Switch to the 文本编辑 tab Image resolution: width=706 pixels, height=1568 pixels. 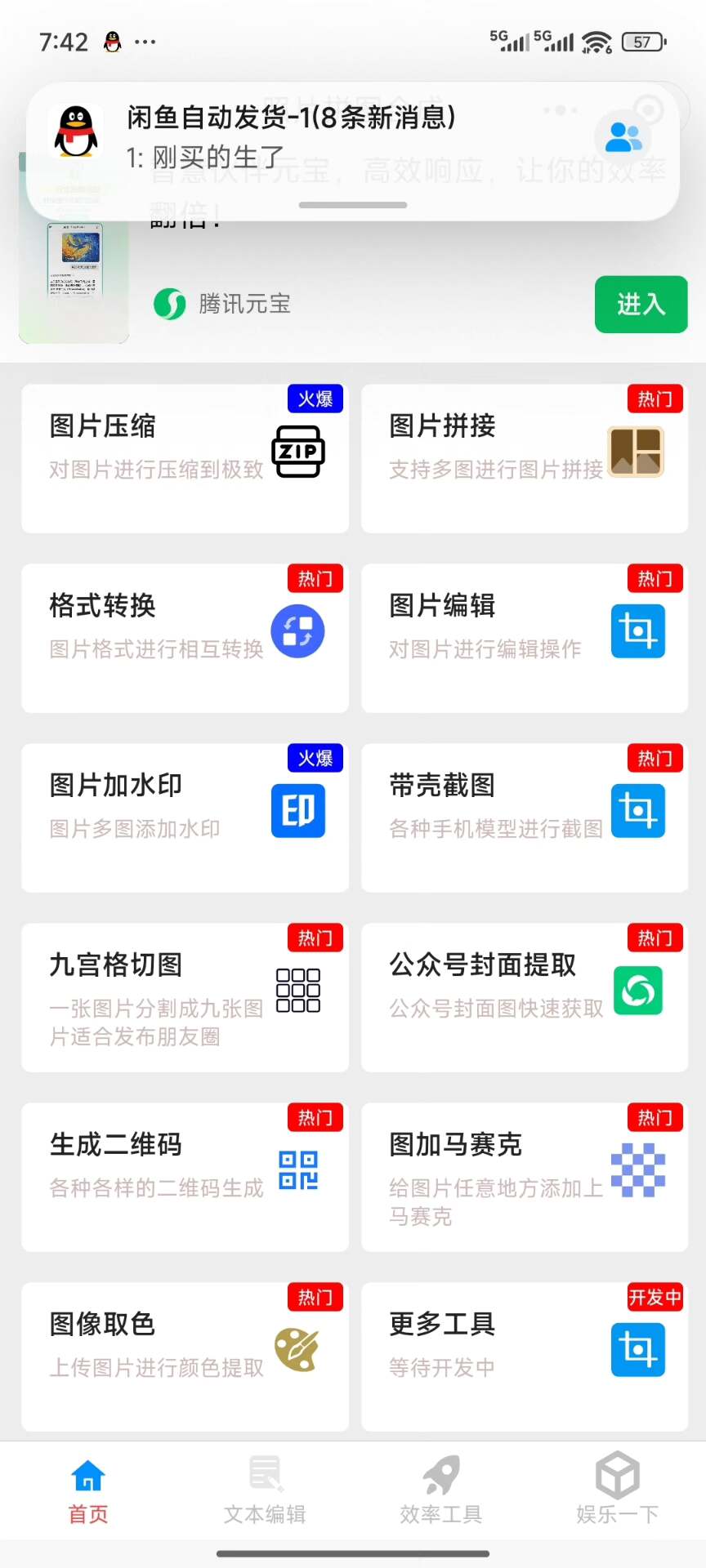click(x=265, y=1490)
